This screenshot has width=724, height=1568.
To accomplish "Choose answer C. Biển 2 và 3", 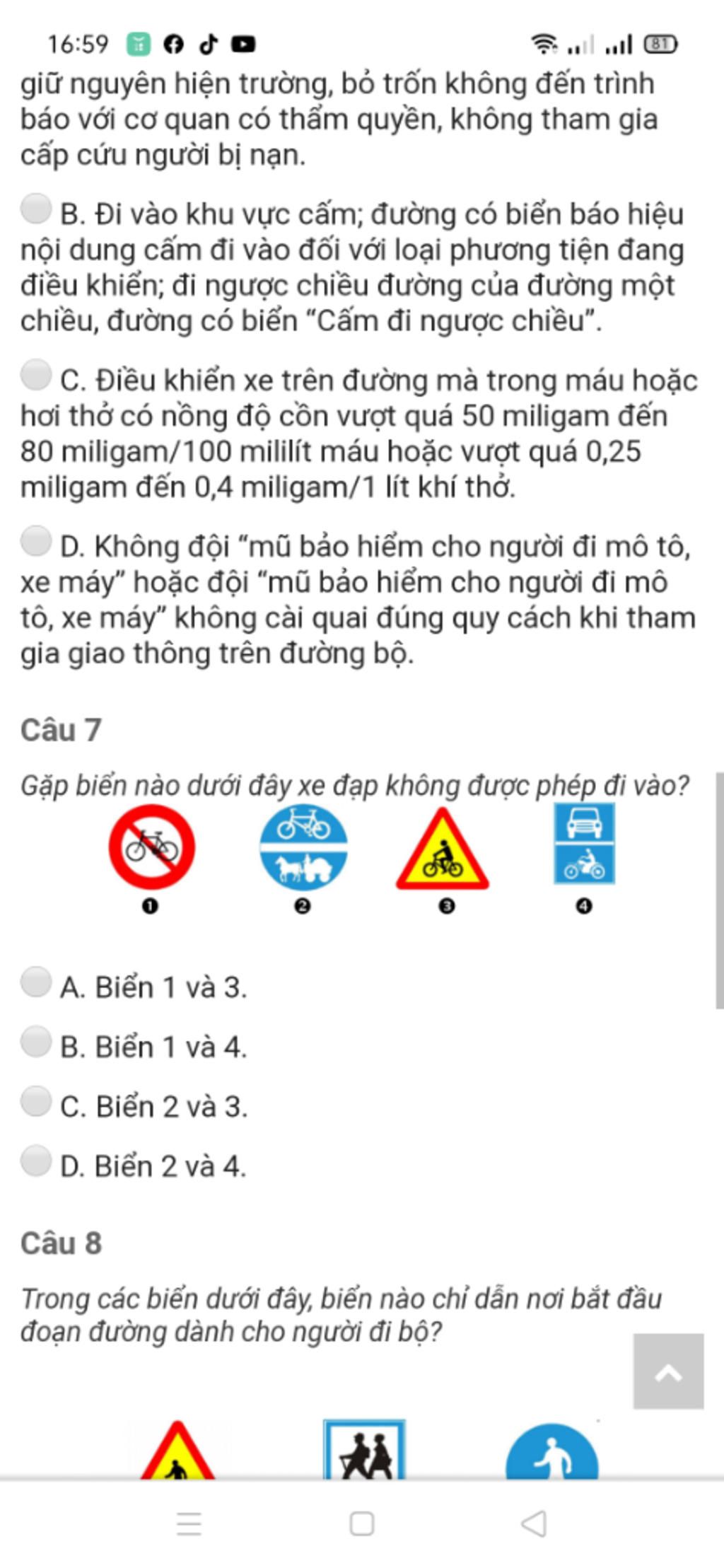I will 35,1100.
